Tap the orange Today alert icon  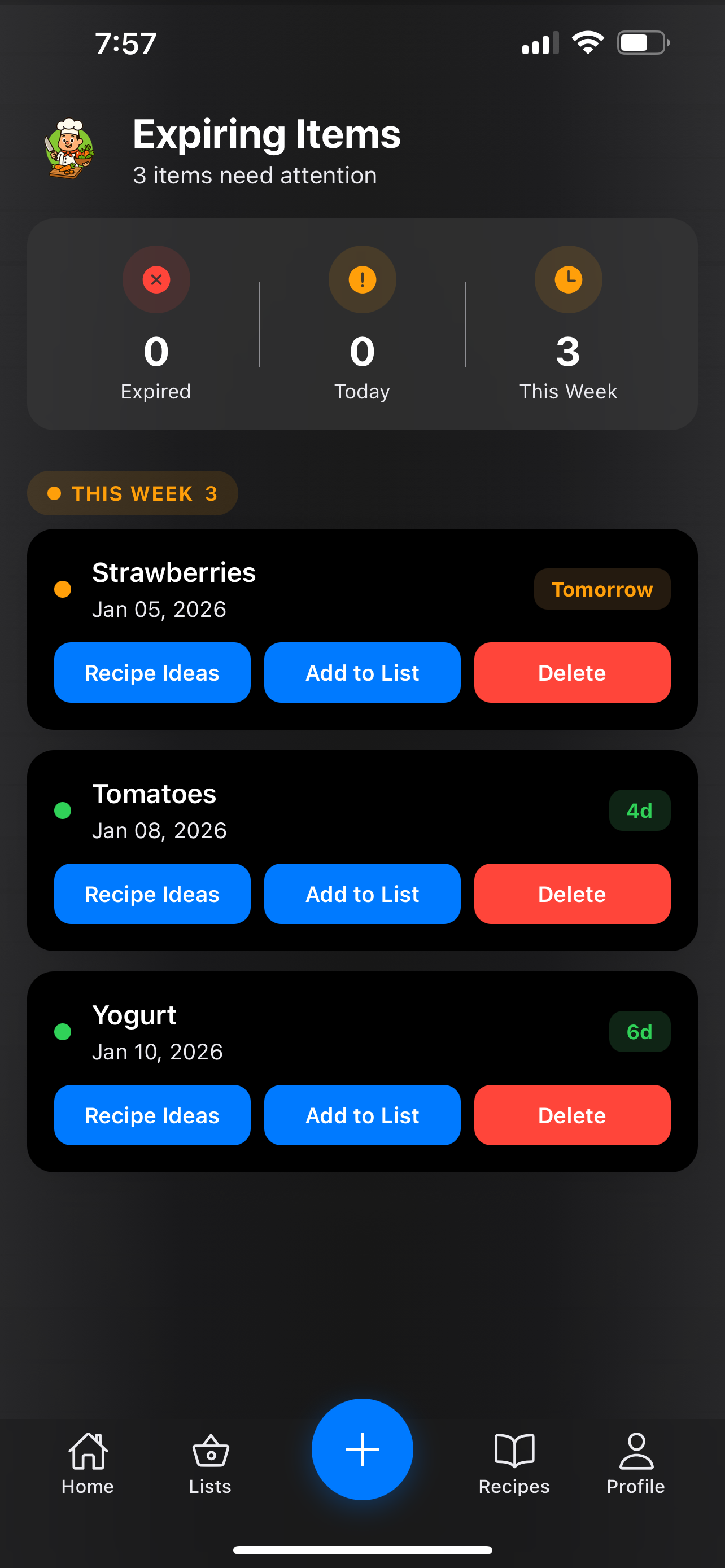coord(361,279)
